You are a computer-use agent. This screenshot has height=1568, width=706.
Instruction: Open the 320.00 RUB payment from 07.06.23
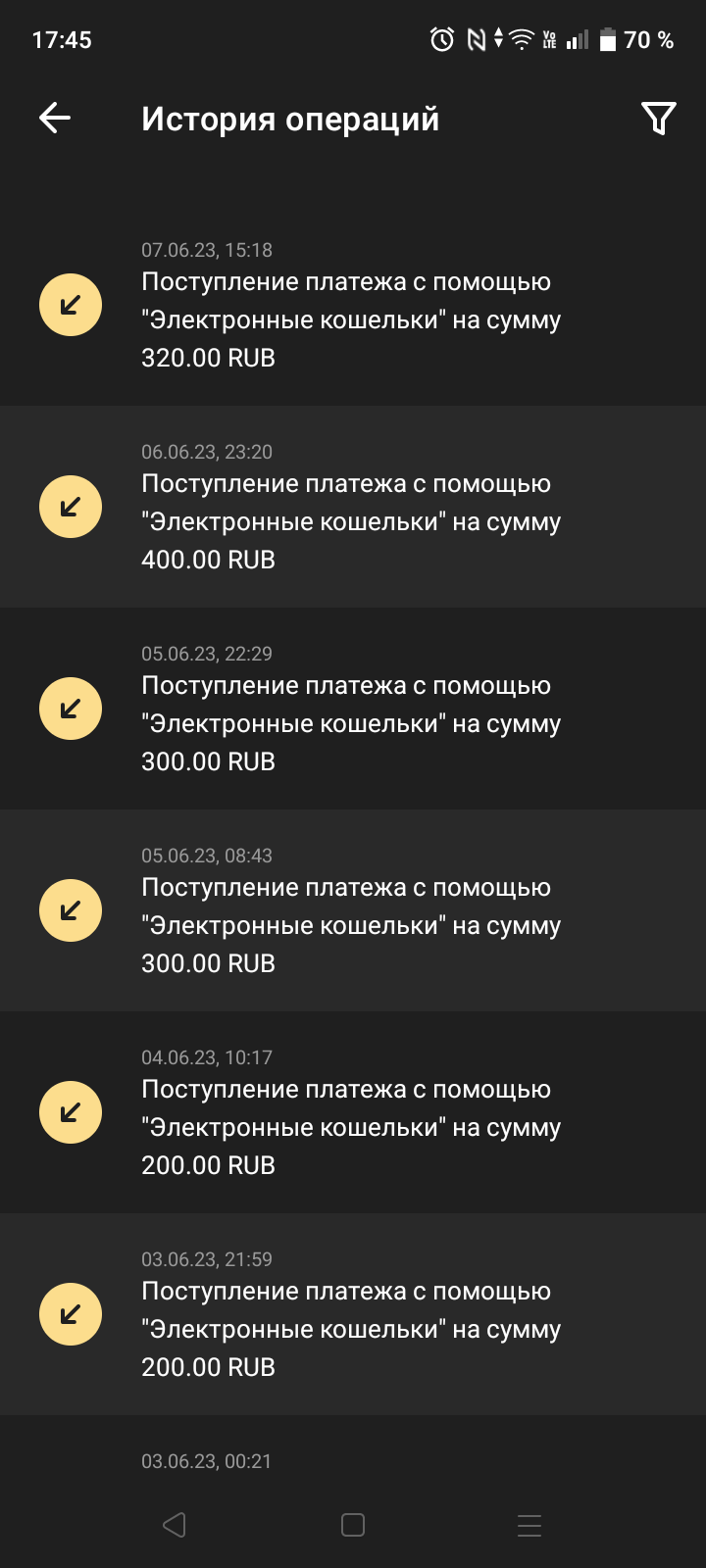tap(353, 305)
